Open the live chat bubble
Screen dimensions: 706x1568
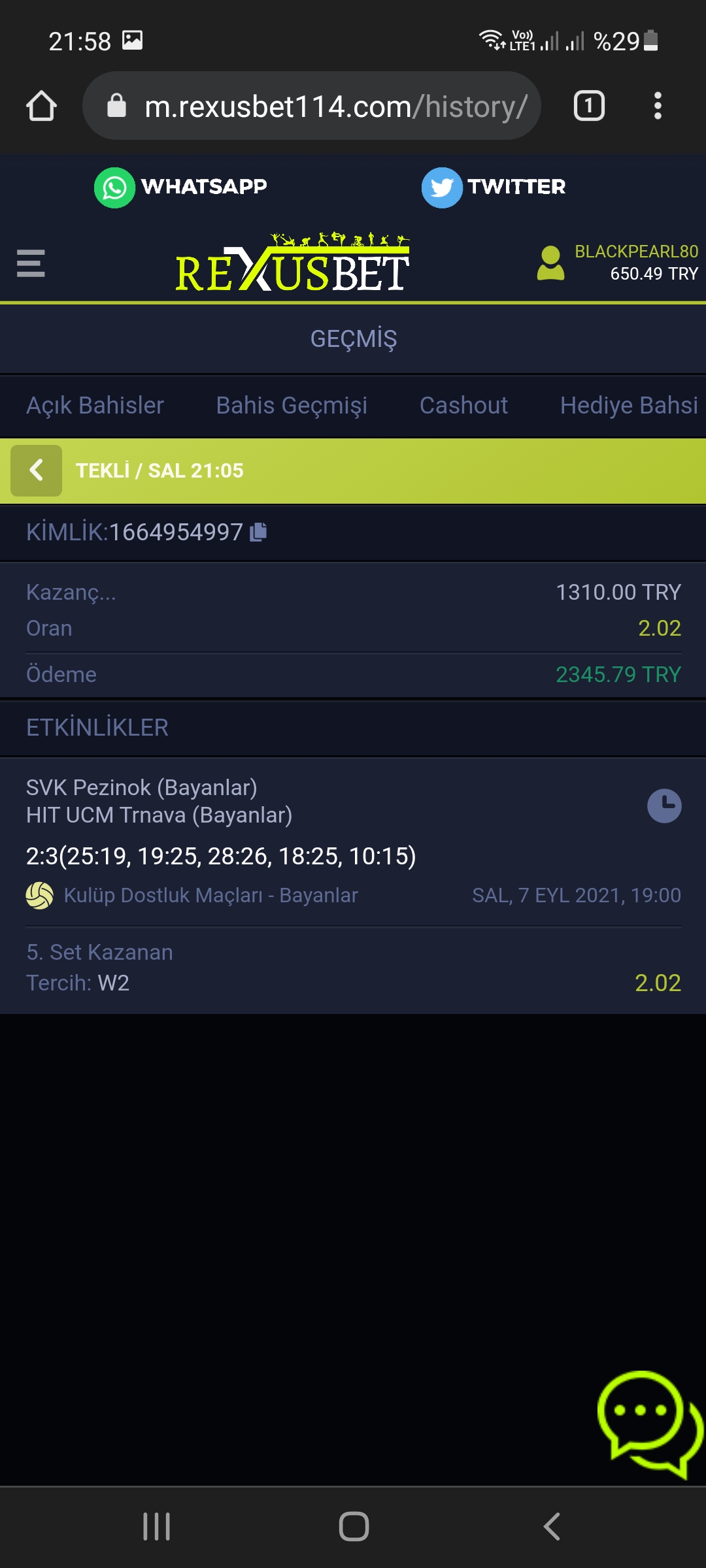coord(650,1424)
